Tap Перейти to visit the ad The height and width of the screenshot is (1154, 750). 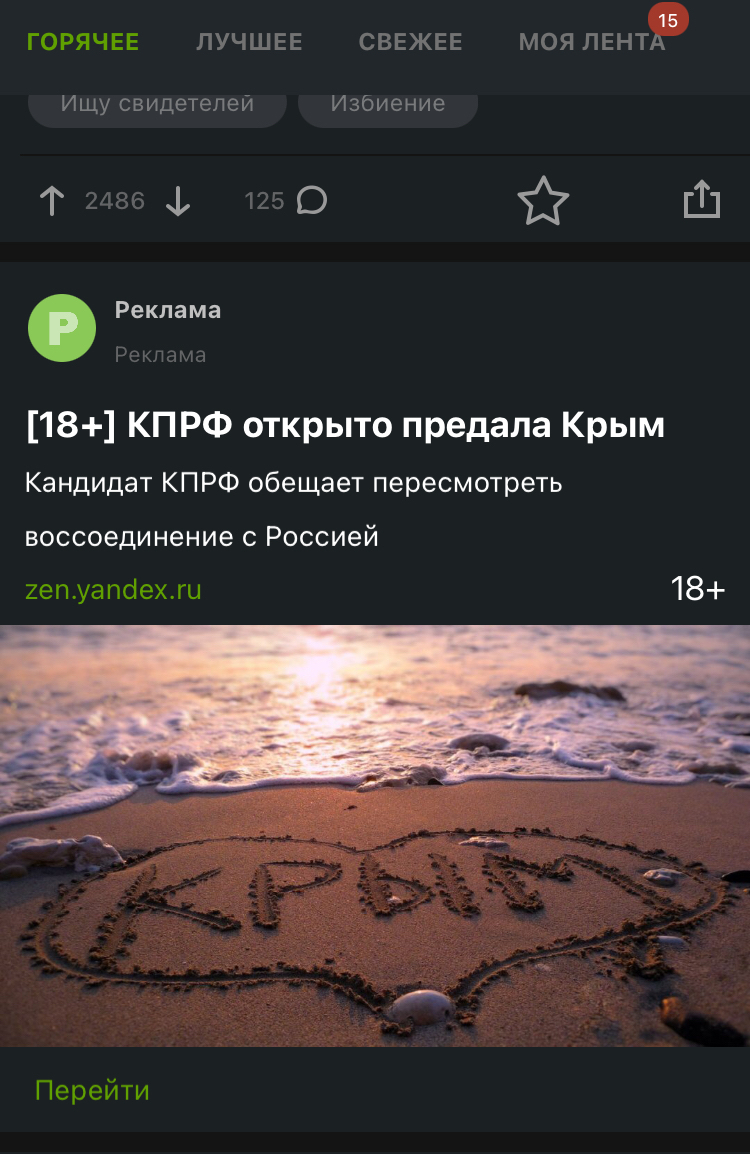(x=92, y=1090)
